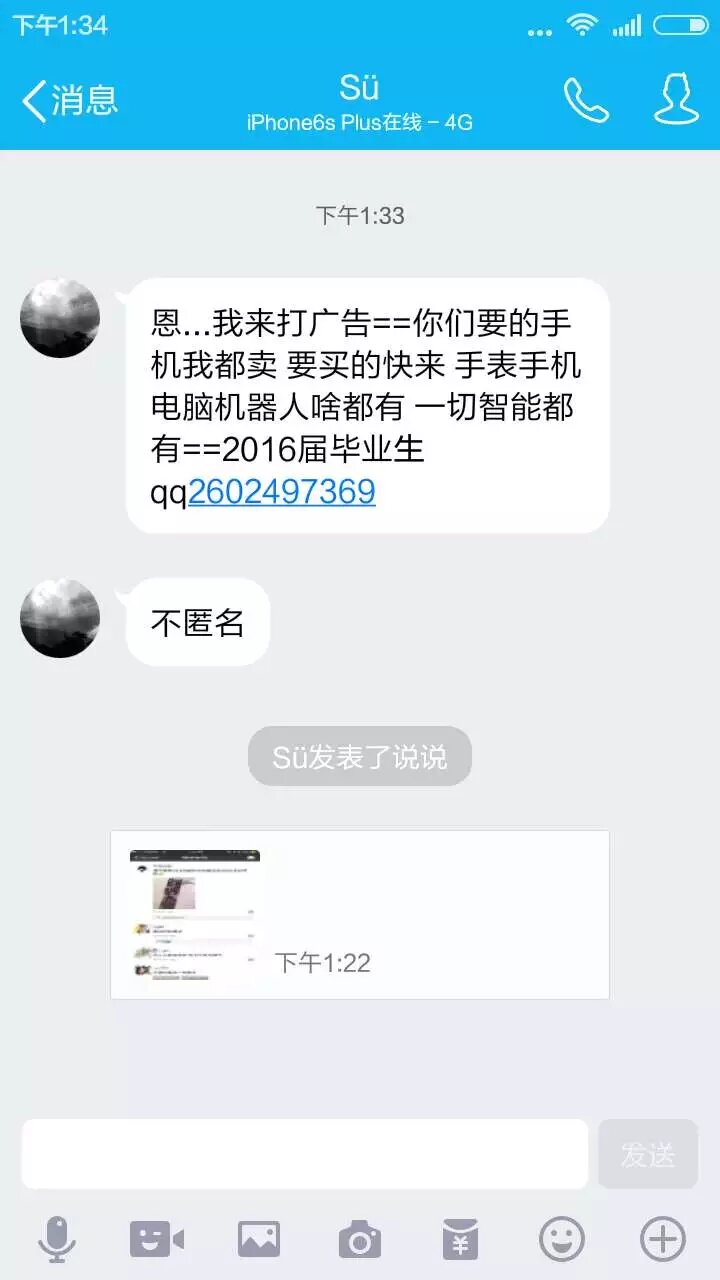Image resolution: width=720 pixels, height=1280 pixels.
Task: Open the emoji picker
Action: click(562, 1240)
